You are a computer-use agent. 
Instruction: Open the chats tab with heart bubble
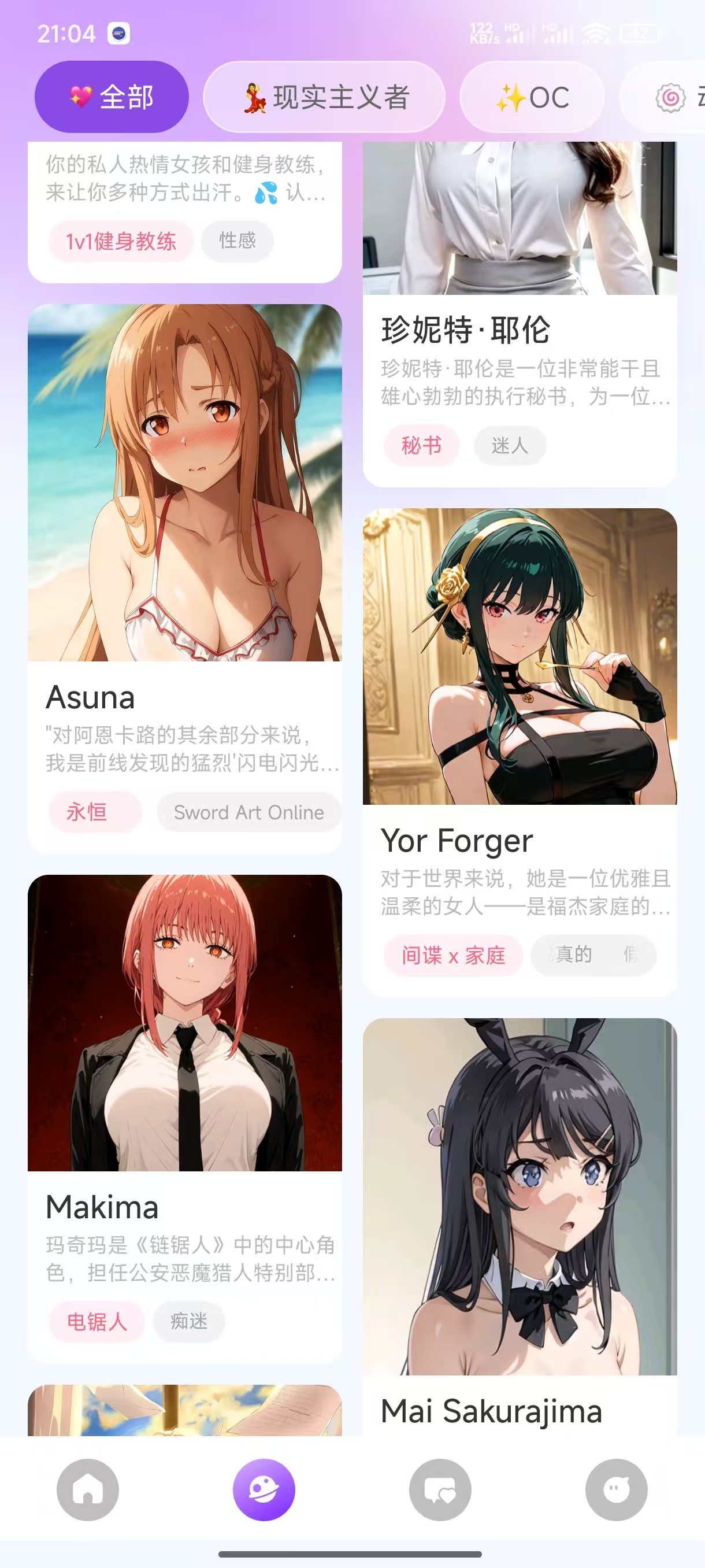tap(440, 1489)
